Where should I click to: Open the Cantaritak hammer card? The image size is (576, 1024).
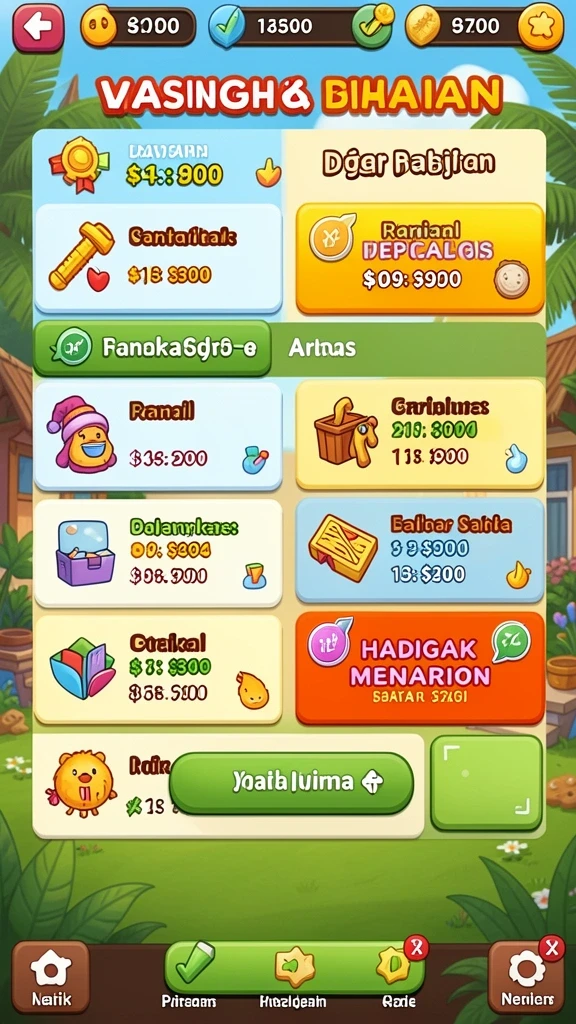(x=158, y=259)
